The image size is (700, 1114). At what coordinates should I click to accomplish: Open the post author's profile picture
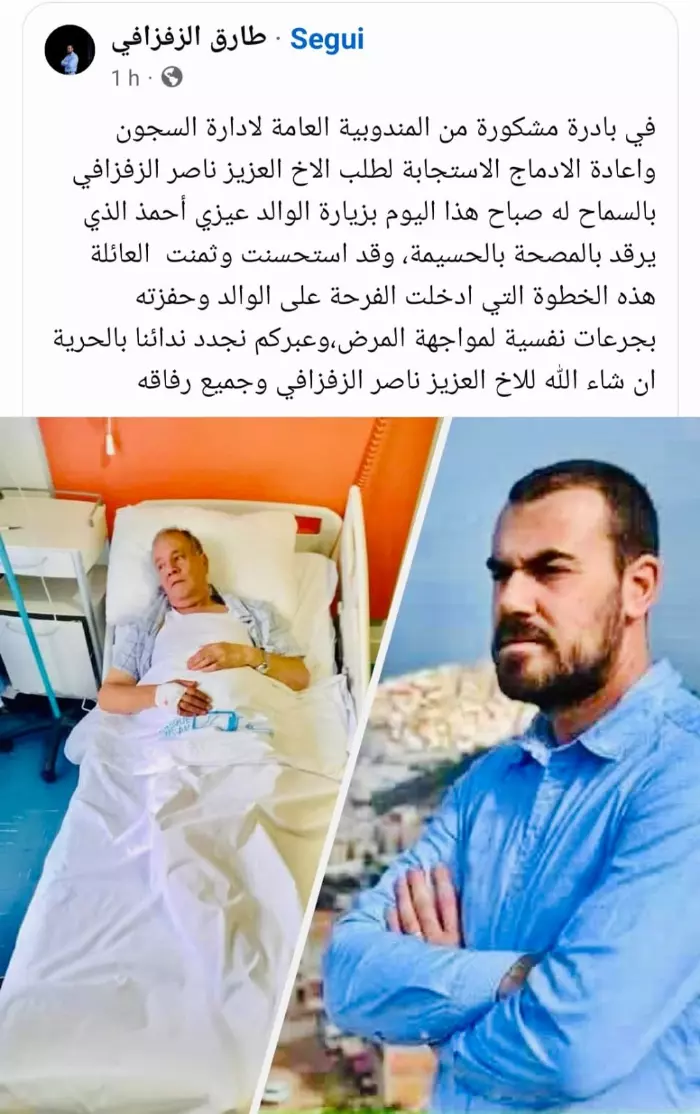[70, 50]
